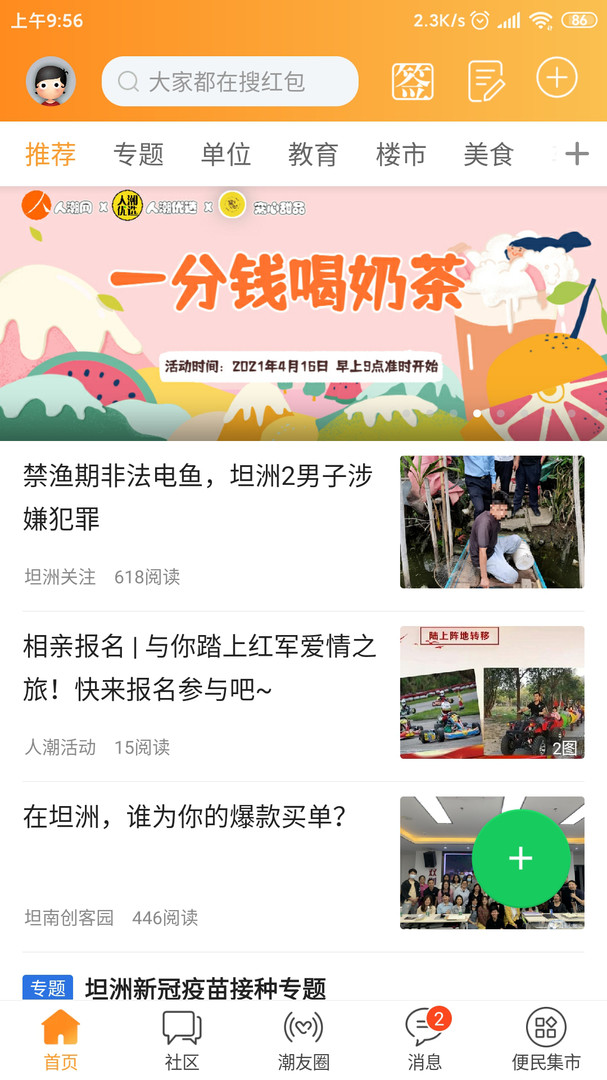Open 坦洲新冠疫苗接种专题
The width and height of the screenshot is (607, 1080).
(206, 989)
